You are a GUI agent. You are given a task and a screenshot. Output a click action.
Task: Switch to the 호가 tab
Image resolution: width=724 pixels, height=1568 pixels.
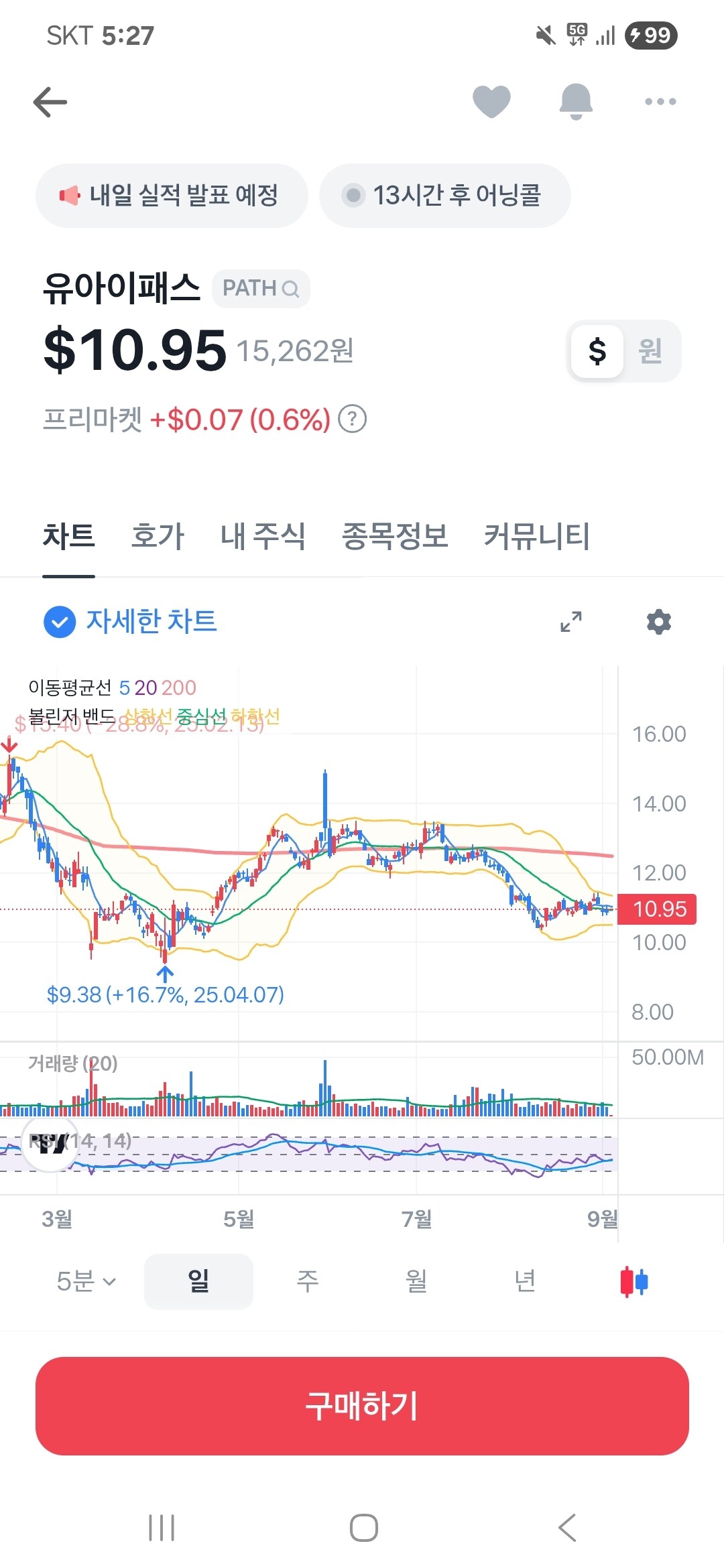158,537
